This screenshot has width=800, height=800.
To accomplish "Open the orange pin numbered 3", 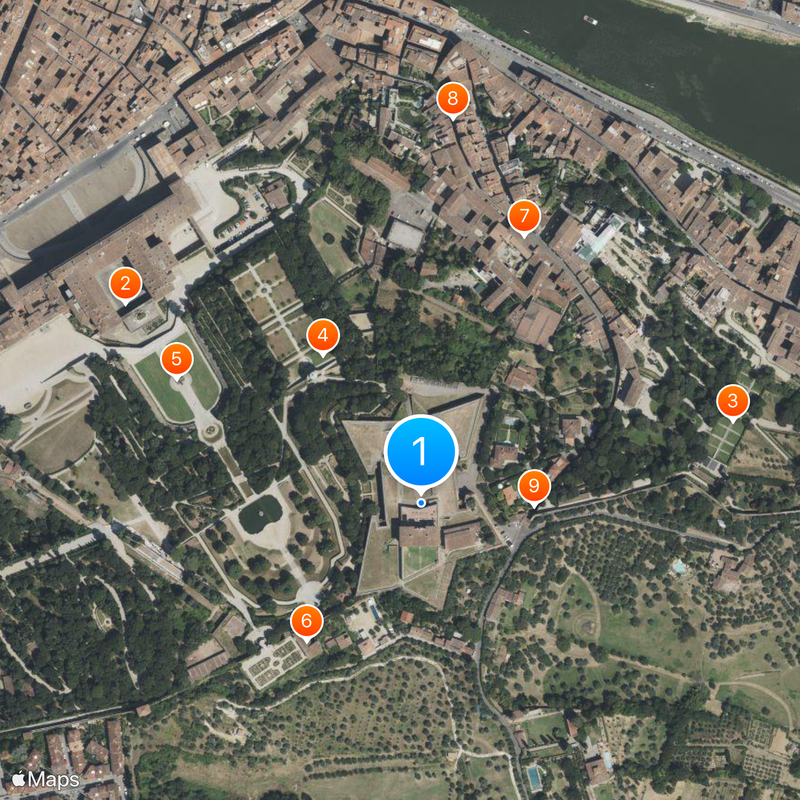I will 733,402.
